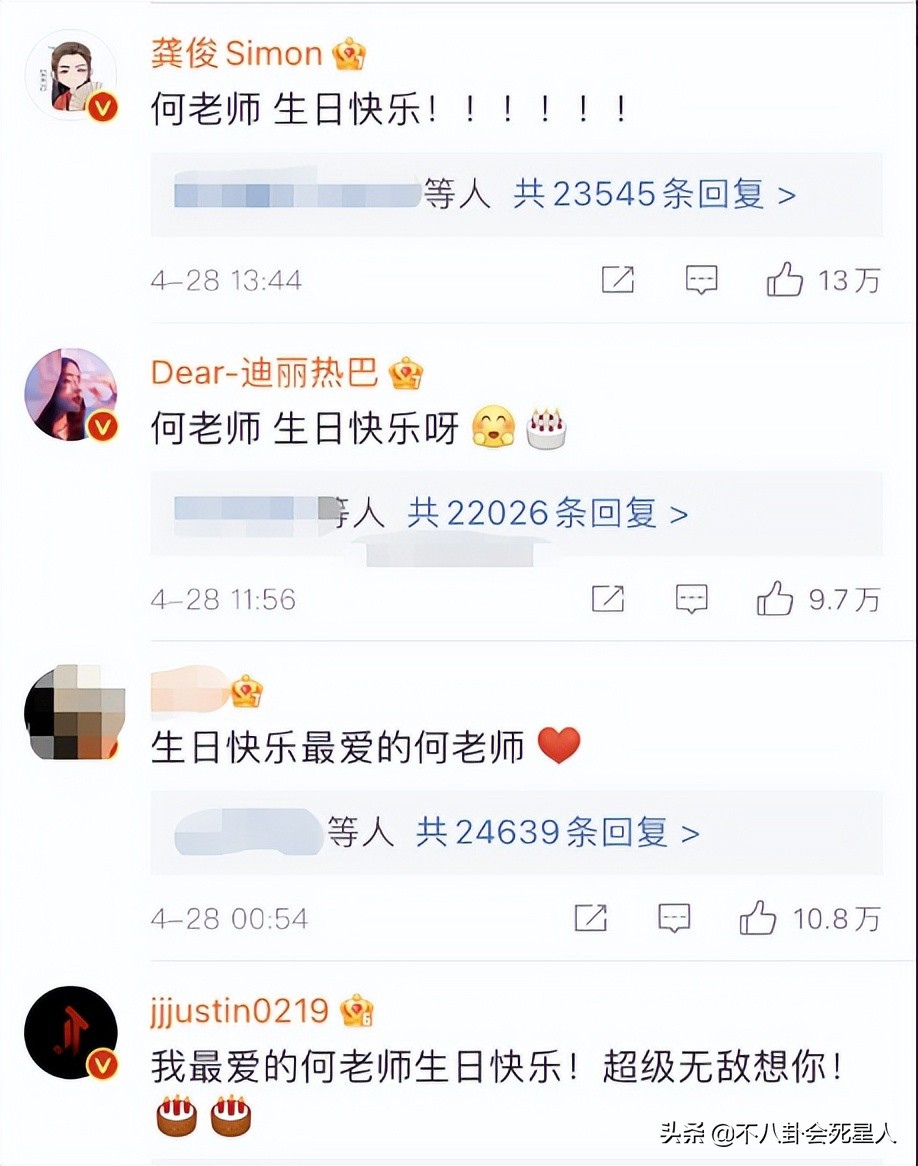View all 22026 replies
Screen dimensions: 918x1166
(x=548, y=514)
